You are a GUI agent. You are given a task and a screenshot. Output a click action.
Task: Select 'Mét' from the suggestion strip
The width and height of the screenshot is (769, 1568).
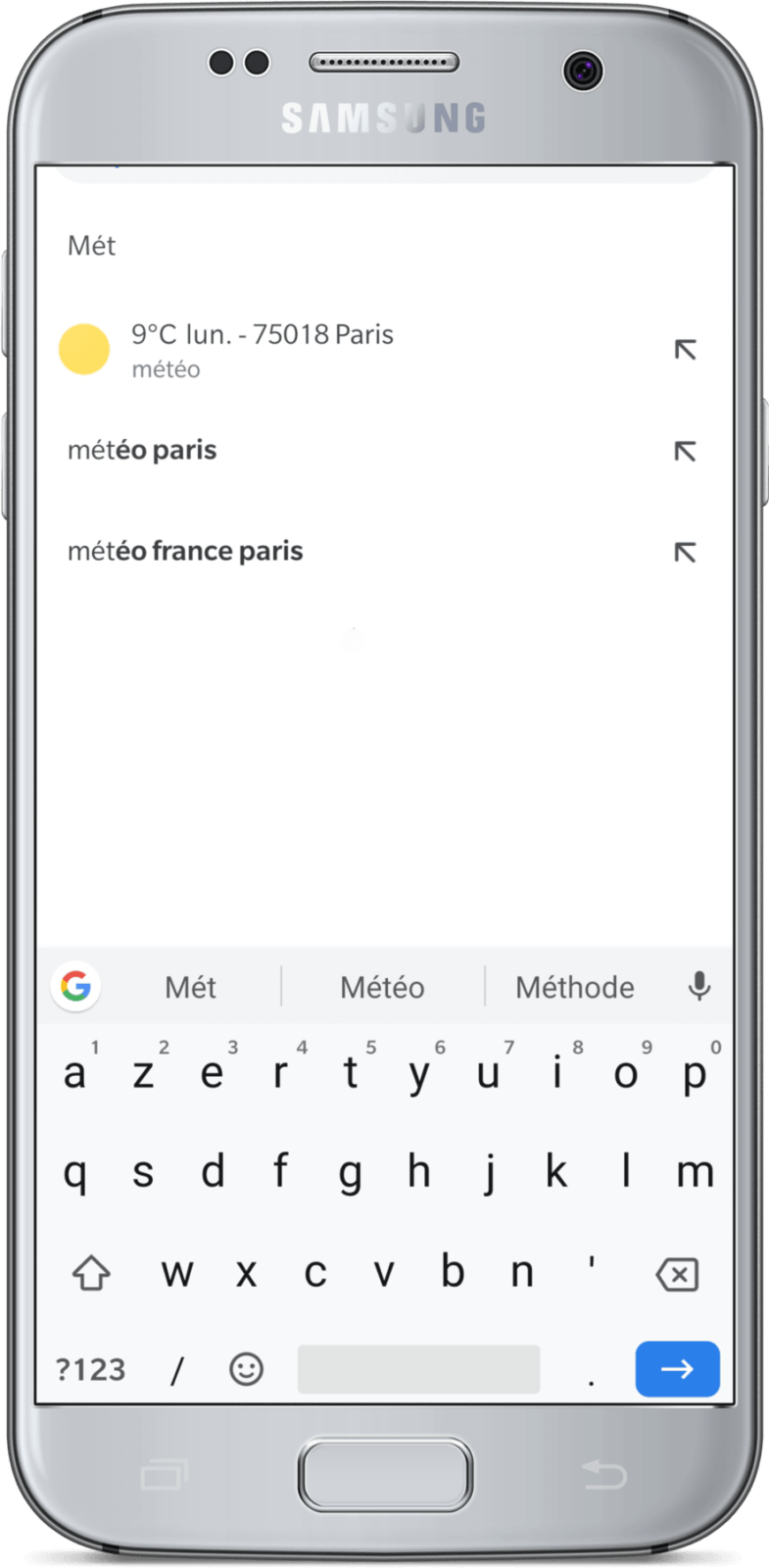coord(190,987)
